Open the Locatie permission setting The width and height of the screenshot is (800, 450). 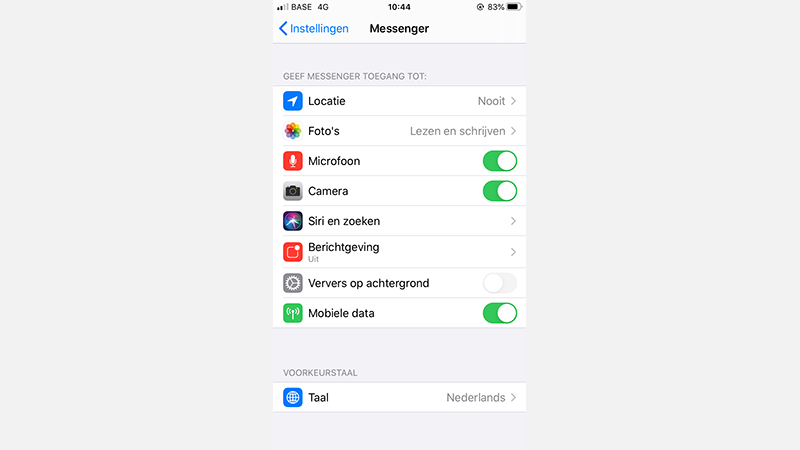click(x=399, y=101)
